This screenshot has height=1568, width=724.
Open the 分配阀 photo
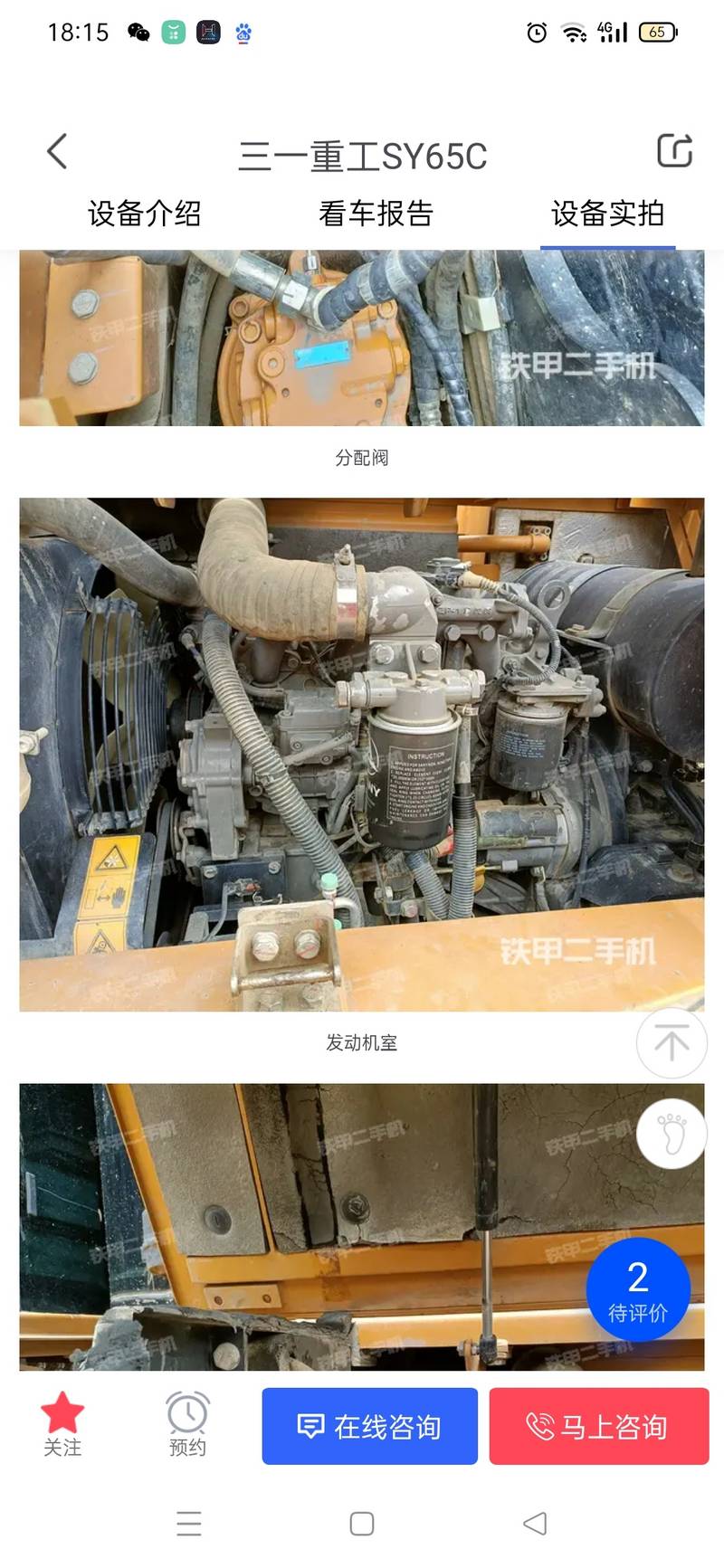tap(361, 338)
